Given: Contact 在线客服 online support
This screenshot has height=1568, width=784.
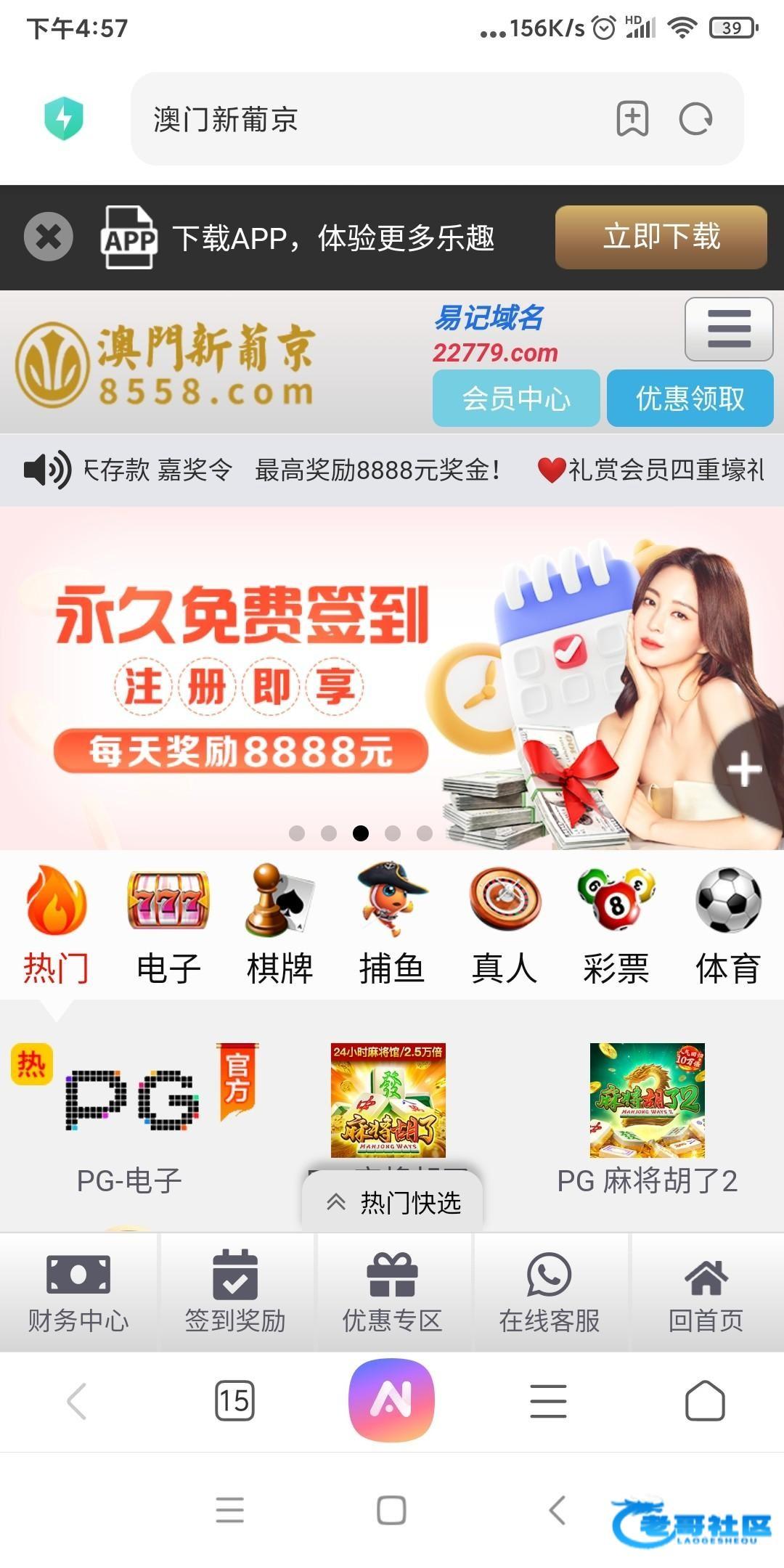Looking at the screenshot, I should (549, 1293).
